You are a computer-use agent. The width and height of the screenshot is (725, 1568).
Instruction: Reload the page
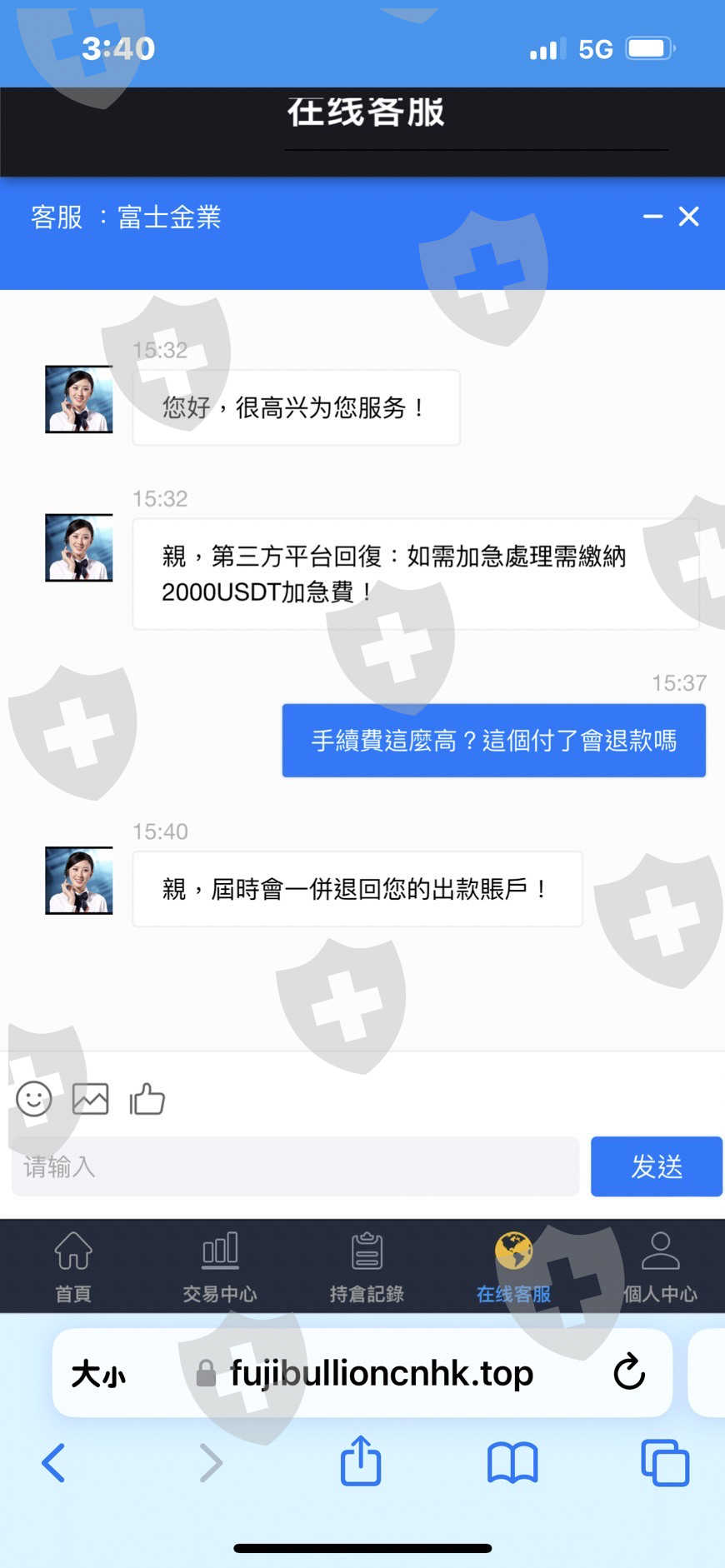[629, 1372]
